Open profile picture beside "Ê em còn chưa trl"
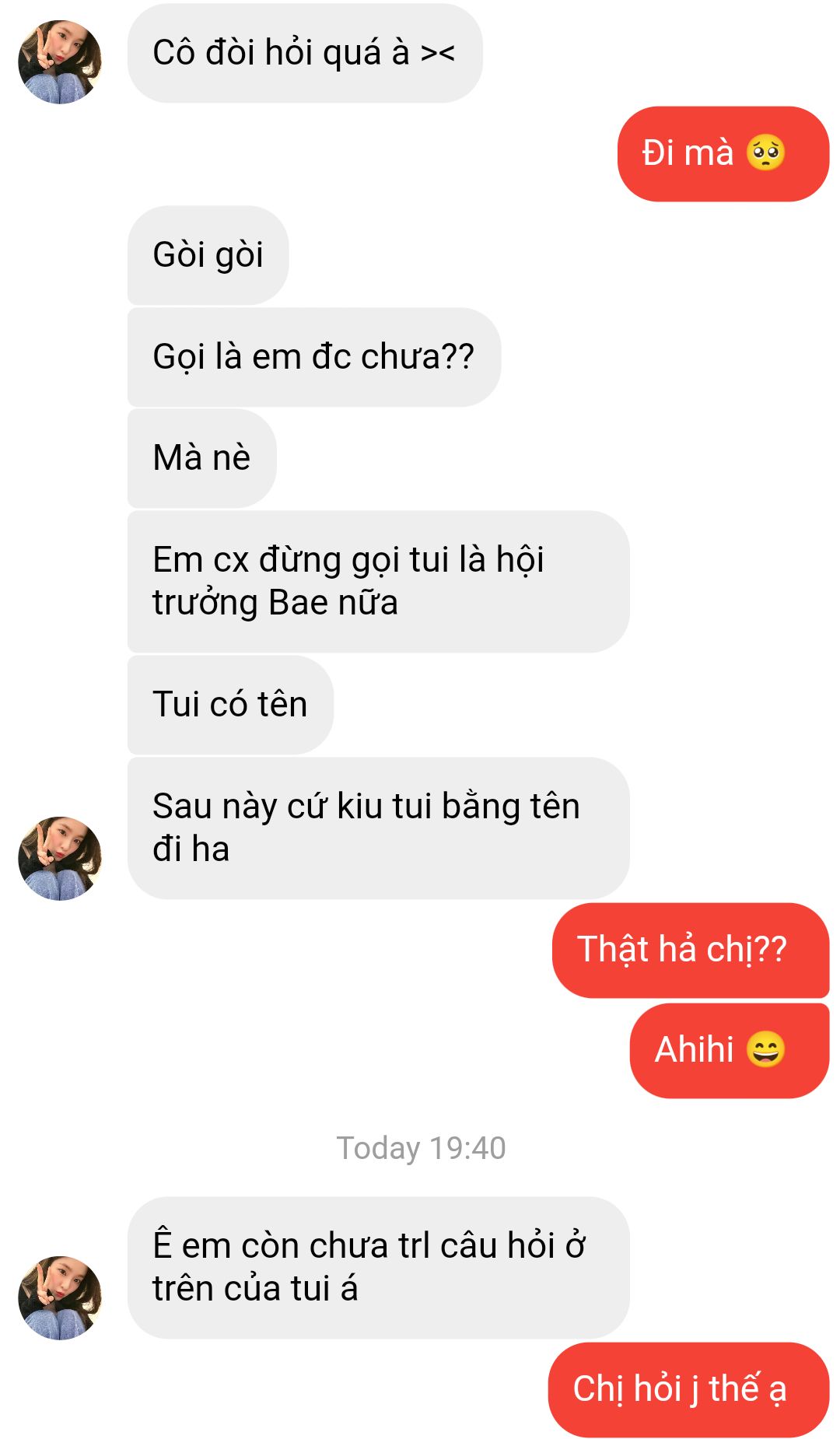The width and height of the screenshot is (840, 1439). pyautogui.click(x=60, y=1297)
